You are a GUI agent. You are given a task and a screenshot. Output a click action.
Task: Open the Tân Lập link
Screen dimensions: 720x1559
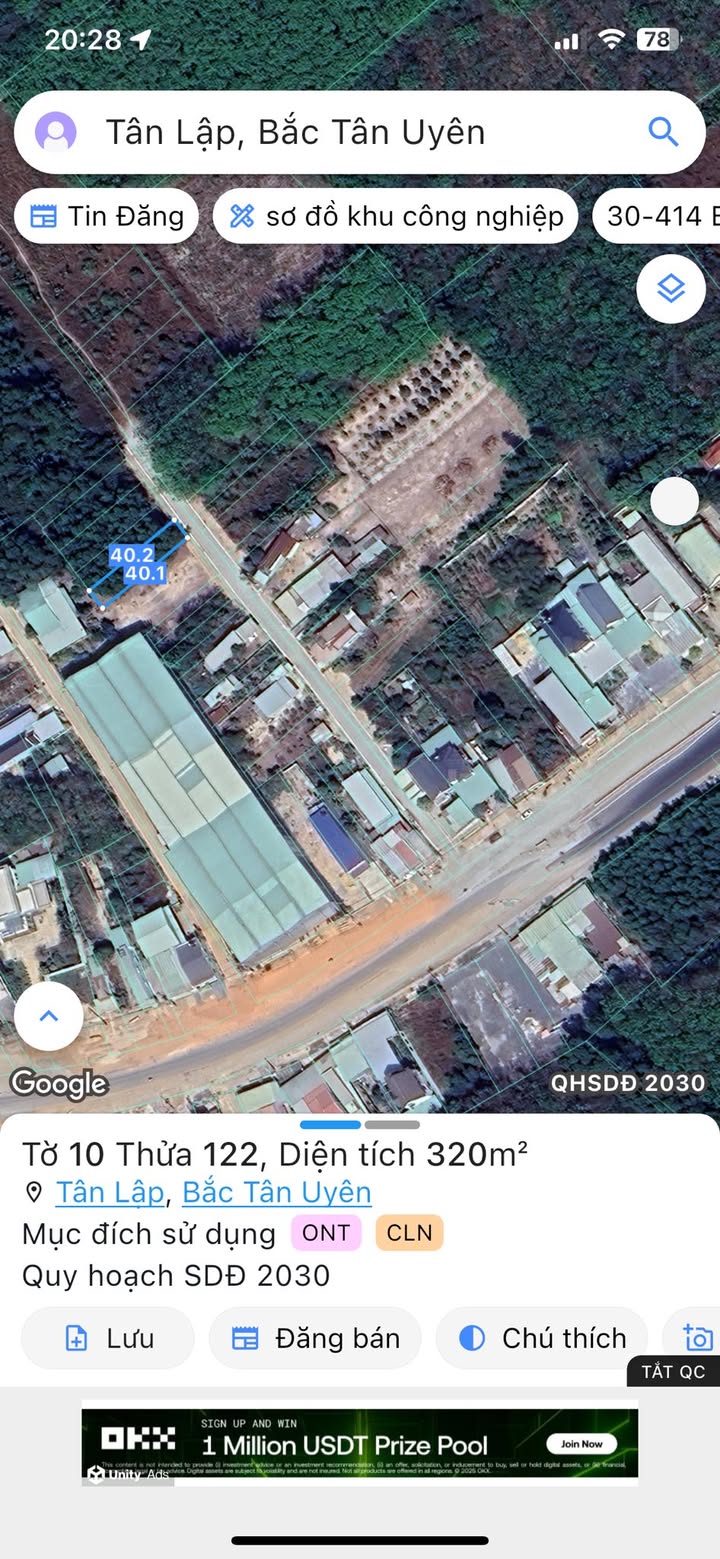(x=109, y=1192)
